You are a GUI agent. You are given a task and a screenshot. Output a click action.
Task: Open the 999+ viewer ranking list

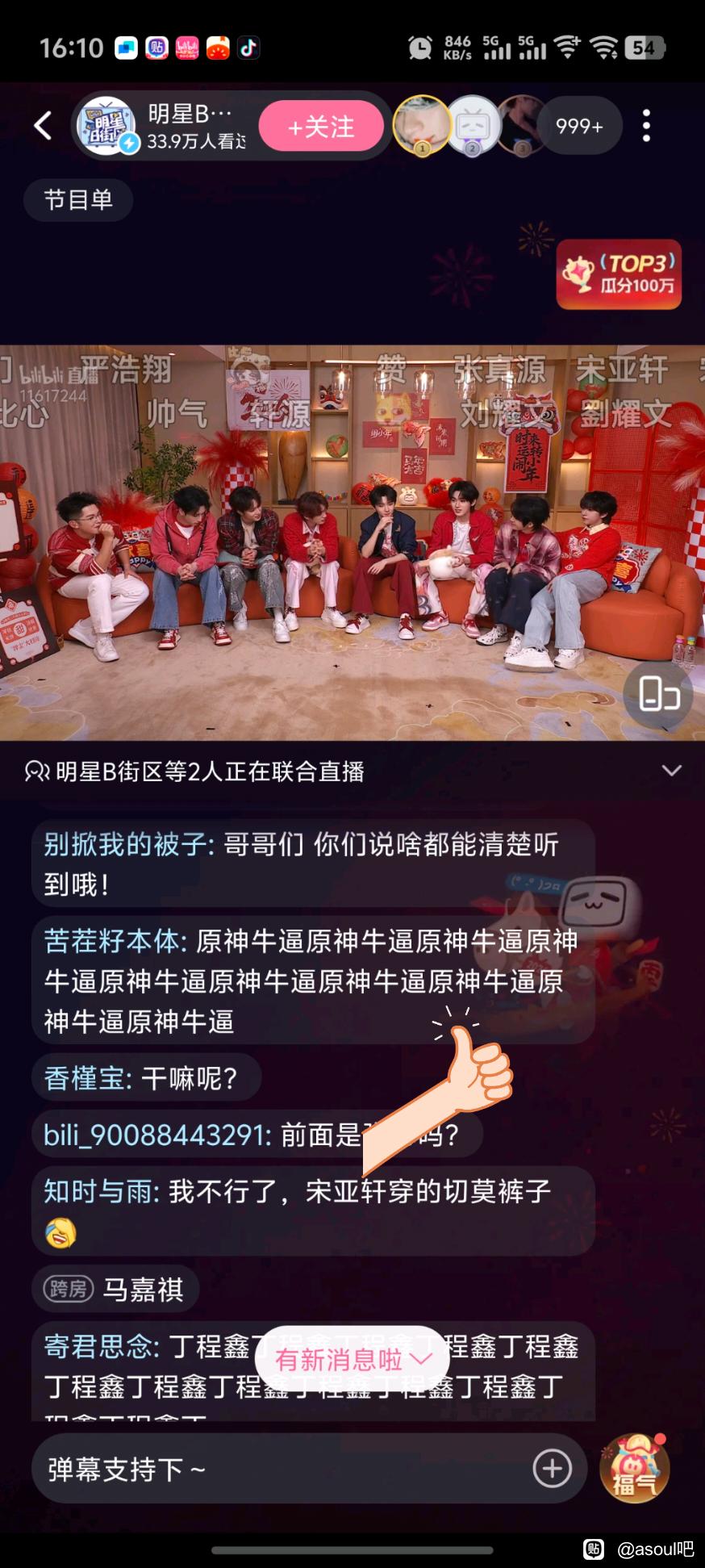coord(579,126)
